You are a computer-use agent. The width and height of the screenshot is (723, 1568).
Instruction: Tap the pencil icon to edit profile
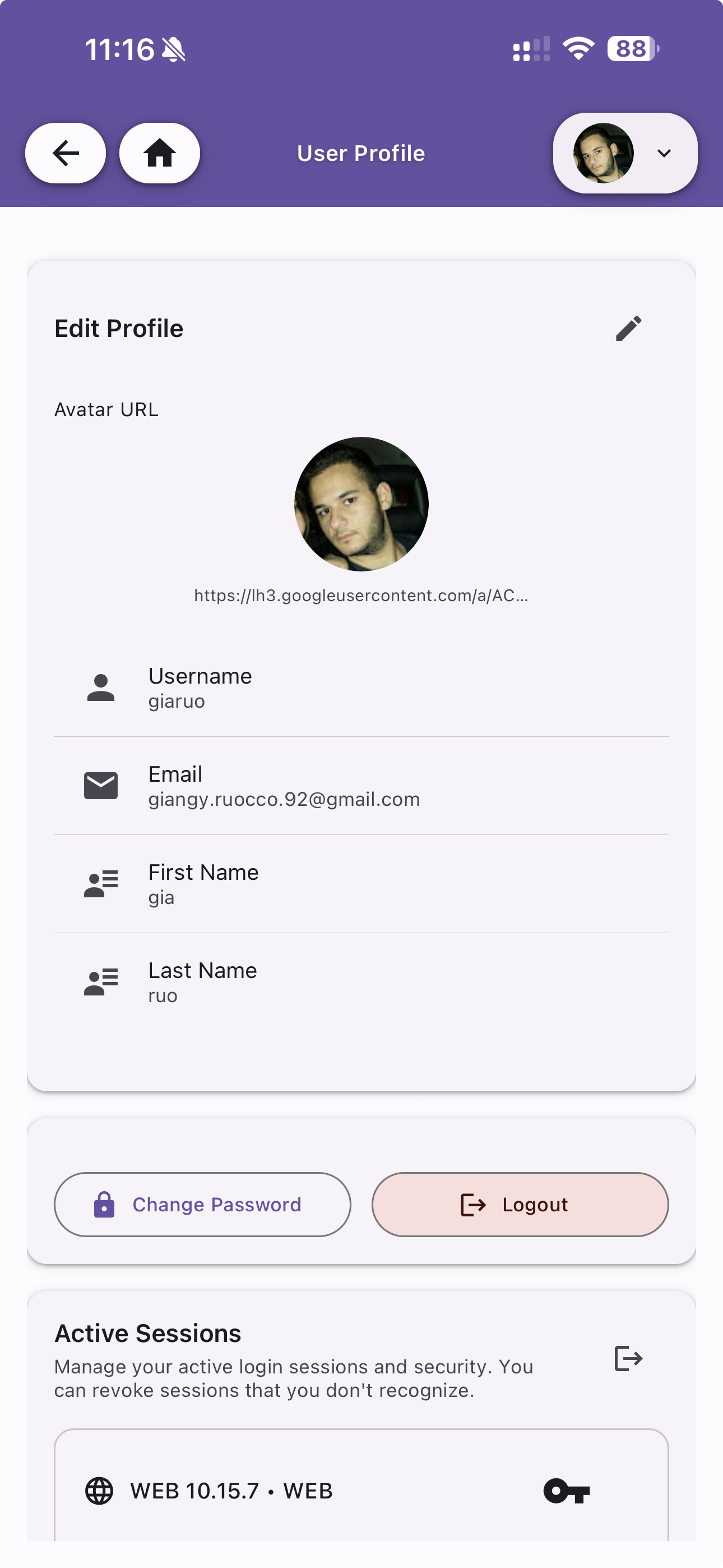pos(628,329)
